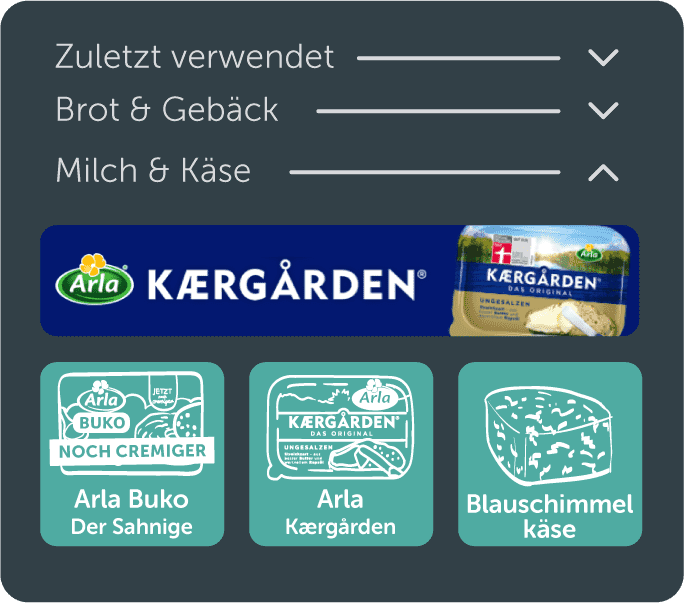Choose the Blauschimmelkäse tile
Image resolution: width=684 pixels, height=603 pixels.
pyautogui.click(x=549, y=454)
